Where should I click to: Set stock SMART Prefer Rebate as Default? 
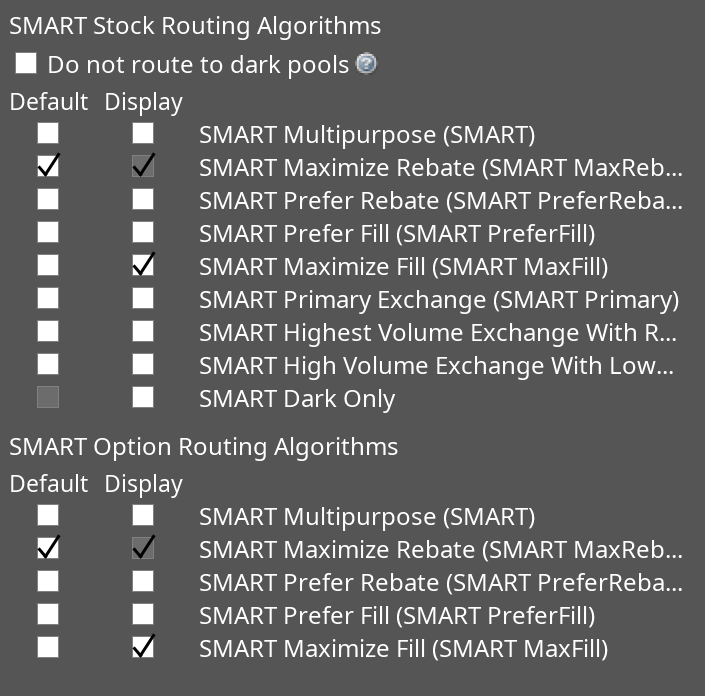coord(48,199)
